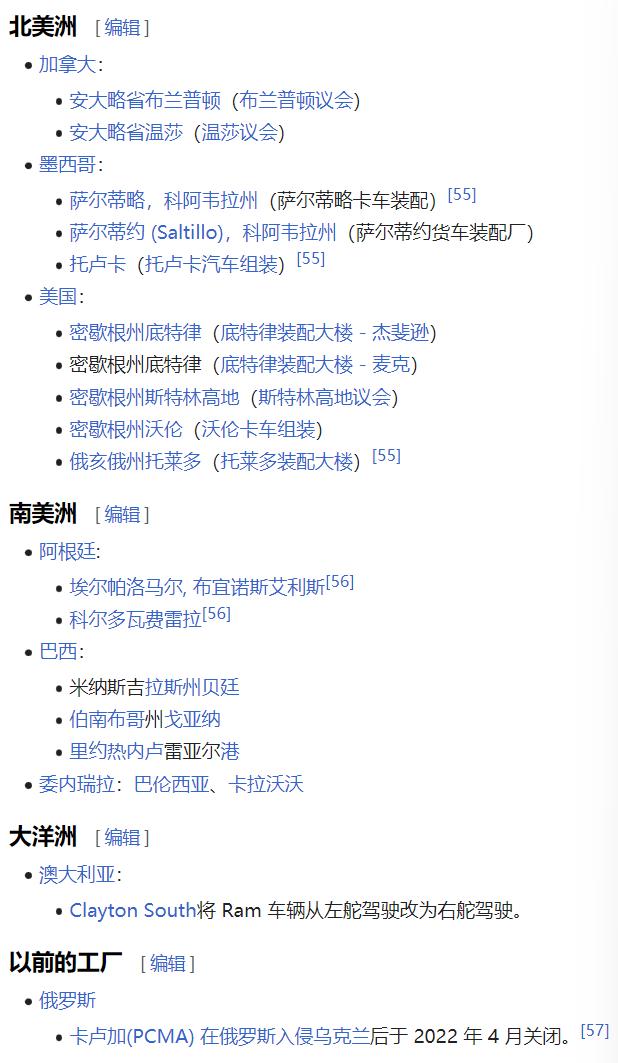Image resolution: width=618 pixels, height=1063 pixels.
Task: Open 萨尔蒂略卡车装配 link
Action: (x=357, y=200)
